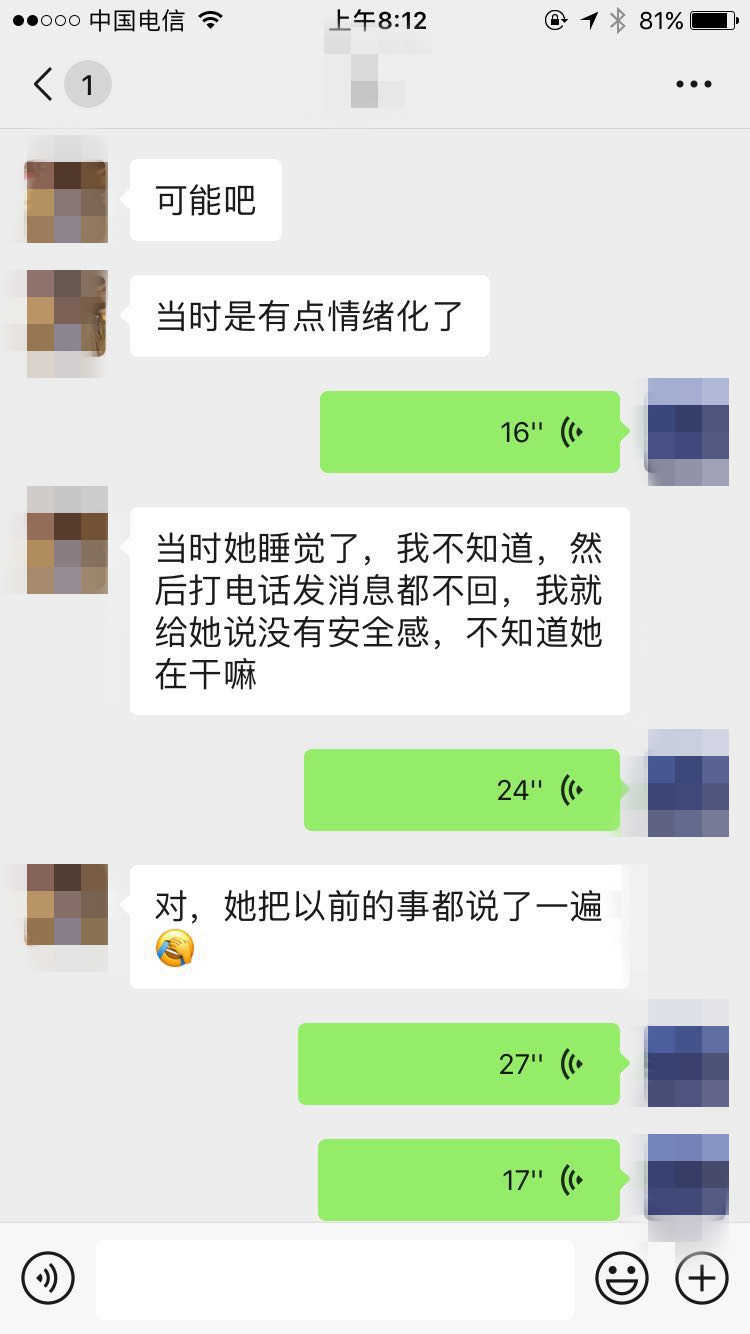The height and width of the screenshot is (1334, 750).
Task: Select the 当时是有点情绪化了 message bubble
Action: pos(308,315)
